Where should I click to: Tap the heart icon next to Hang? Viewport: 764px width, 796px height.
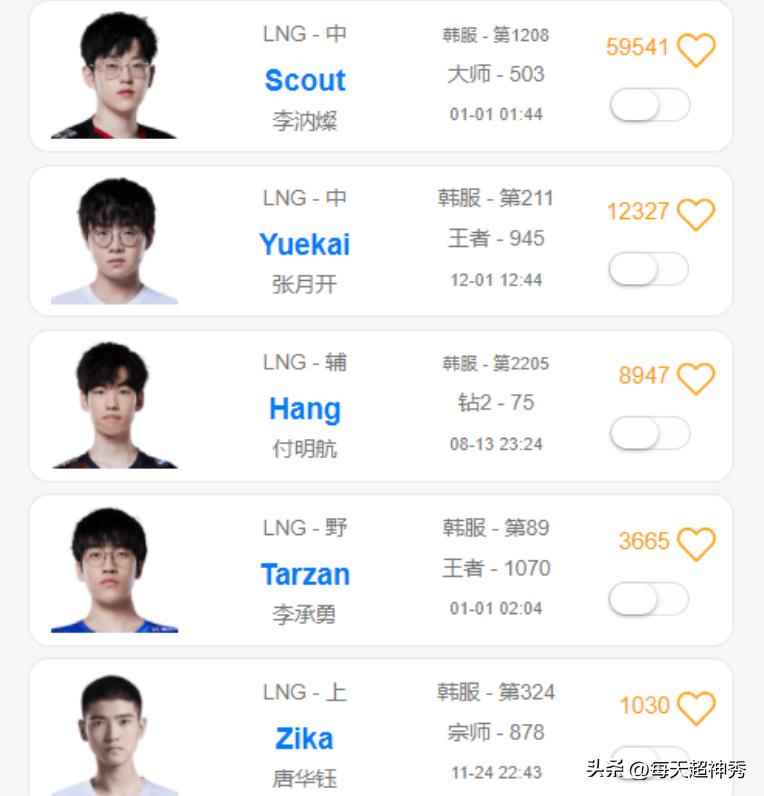click(x=696, y=378)
